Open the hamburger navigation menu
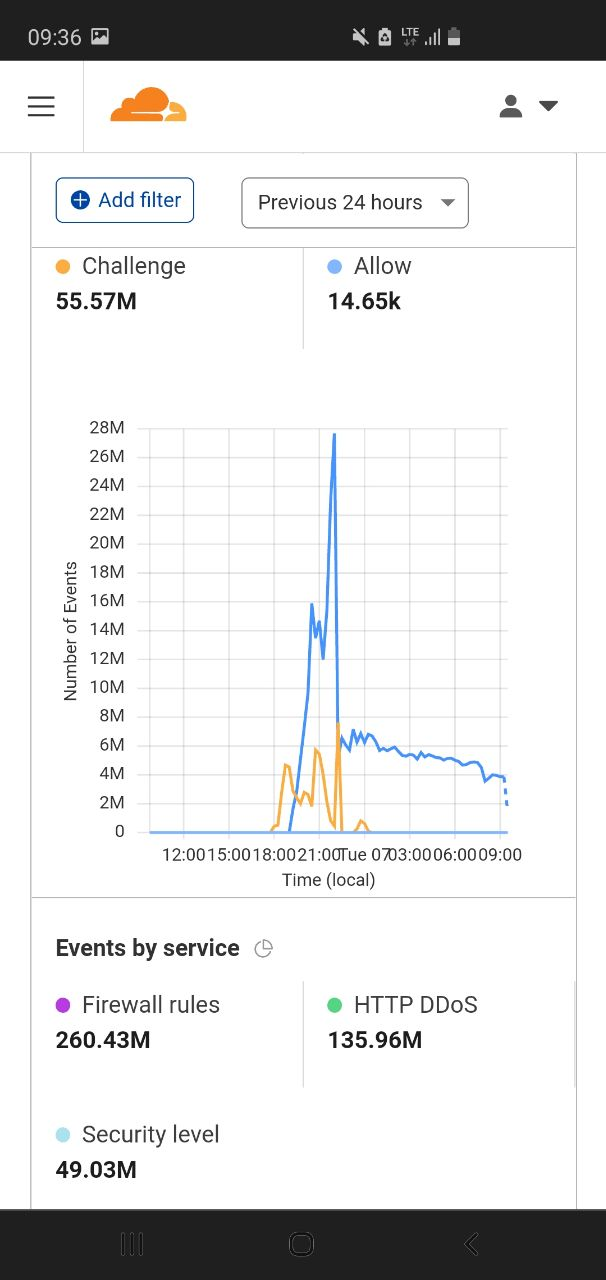This screenshot has width=606, height=1280. pyautogui.click(x=41, y=106)
